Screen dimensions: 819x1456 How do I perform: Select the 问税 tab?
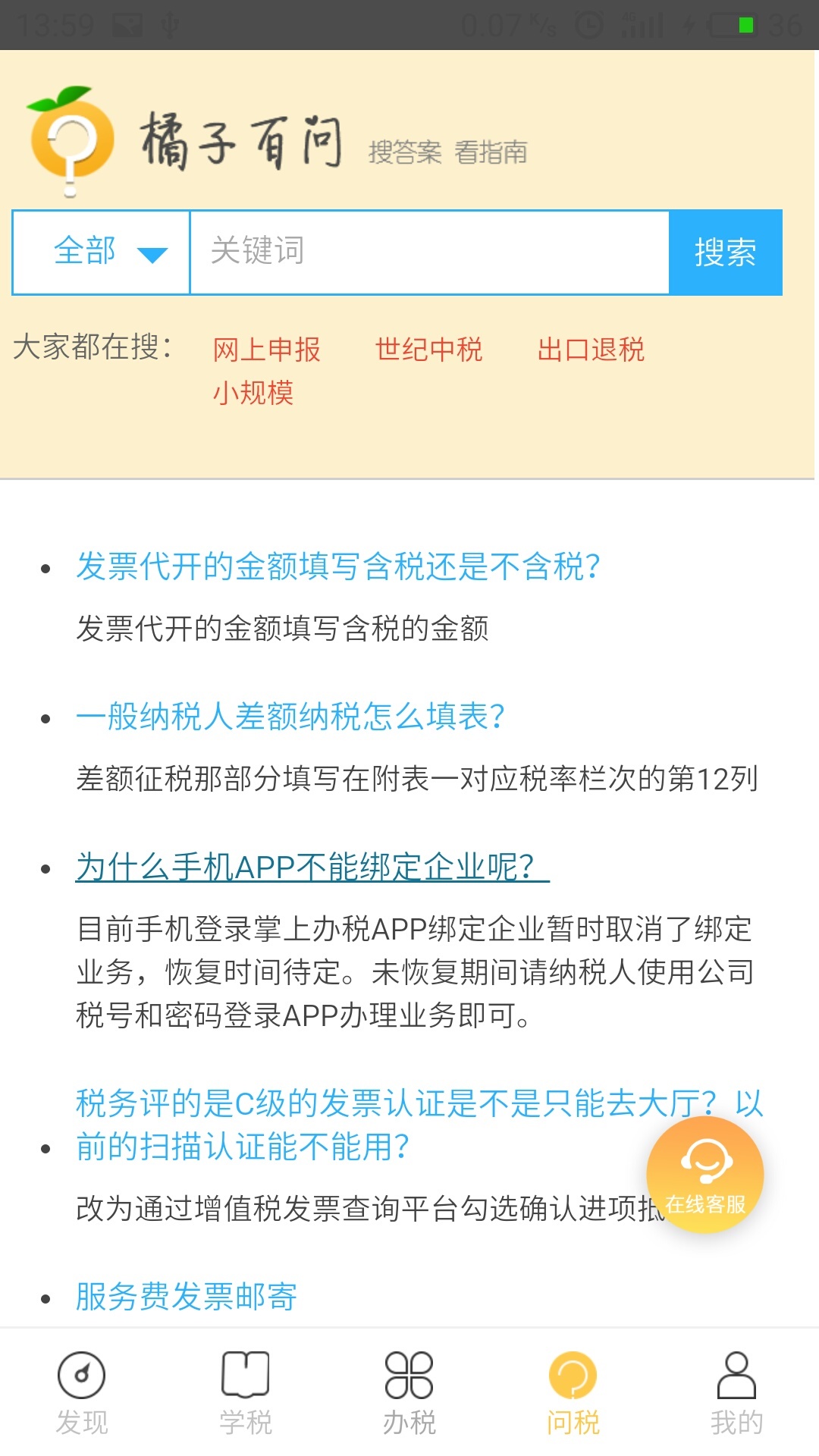[x=573, y=1392]
